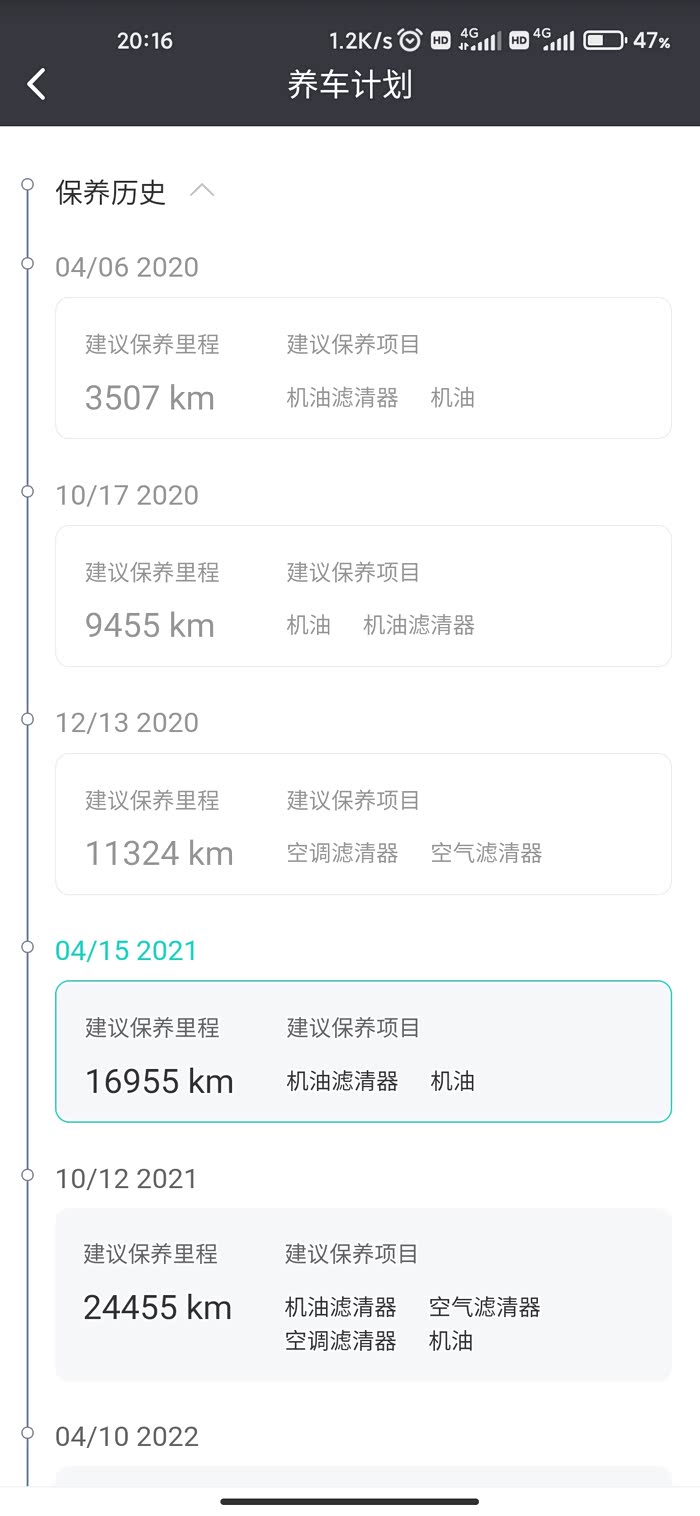Open the 04/06 2020 maintenance card
The image size is (700, 1516).
tap(363, 368)
